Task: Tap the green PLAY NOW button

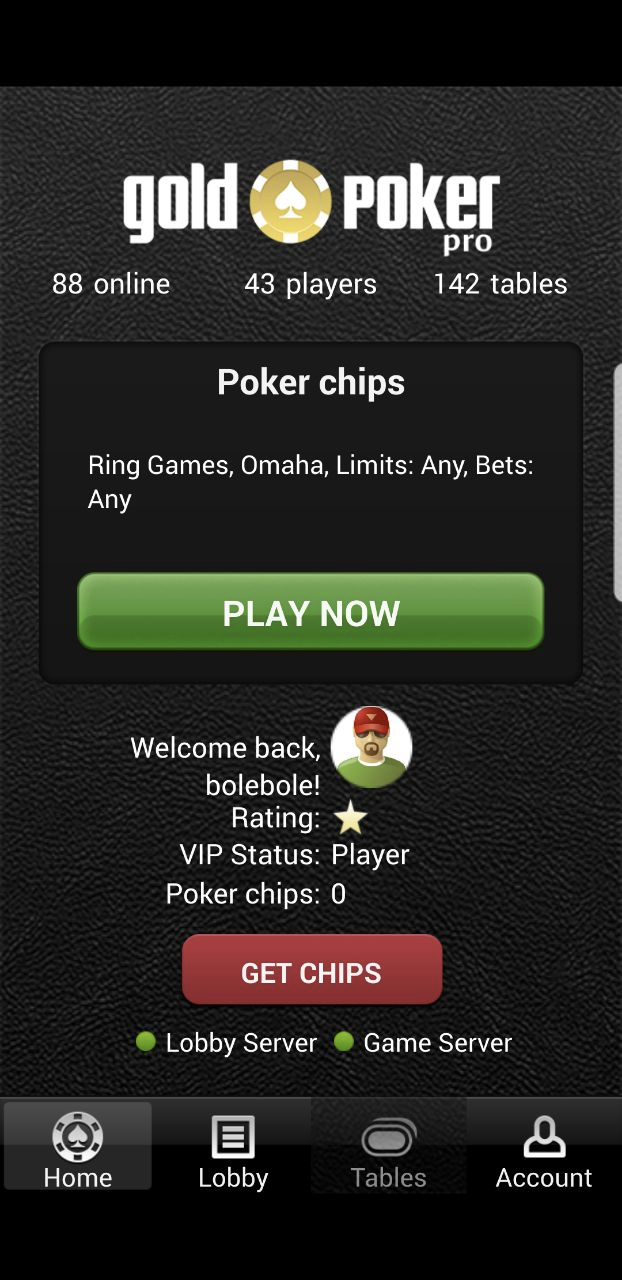Action: [311, 612]
